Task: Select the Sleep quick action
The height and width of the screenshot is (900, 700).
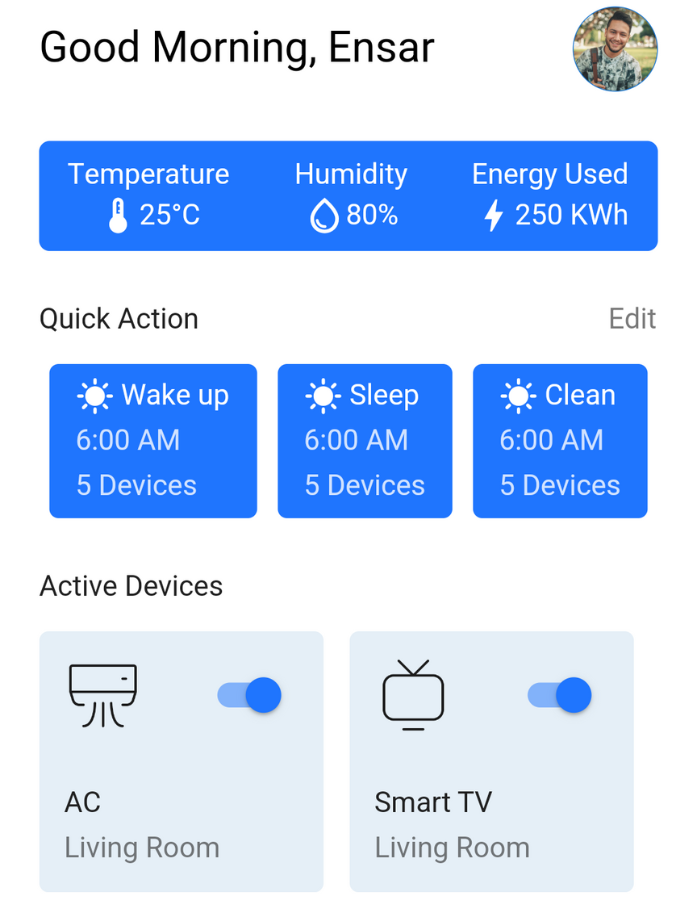Action: 364,441
